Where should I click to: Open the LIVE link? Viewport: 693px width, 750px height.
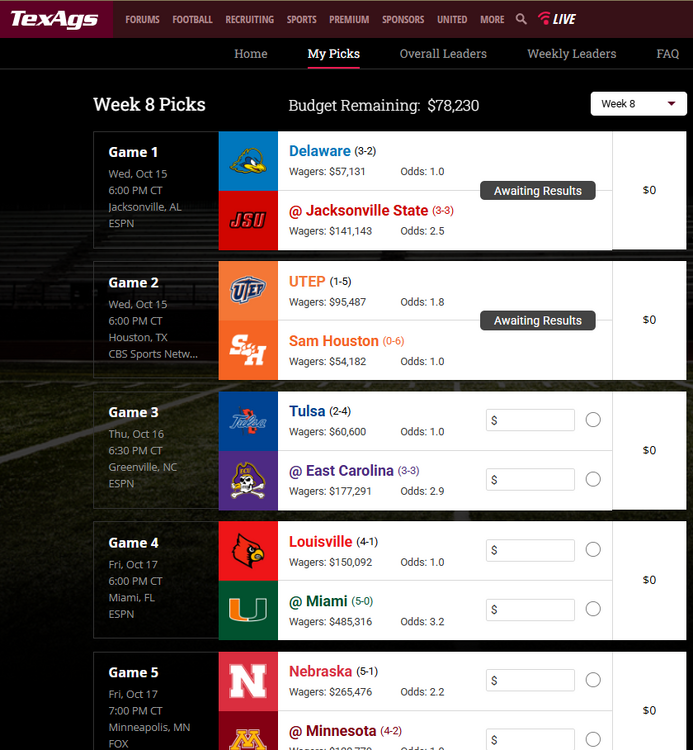557,19
